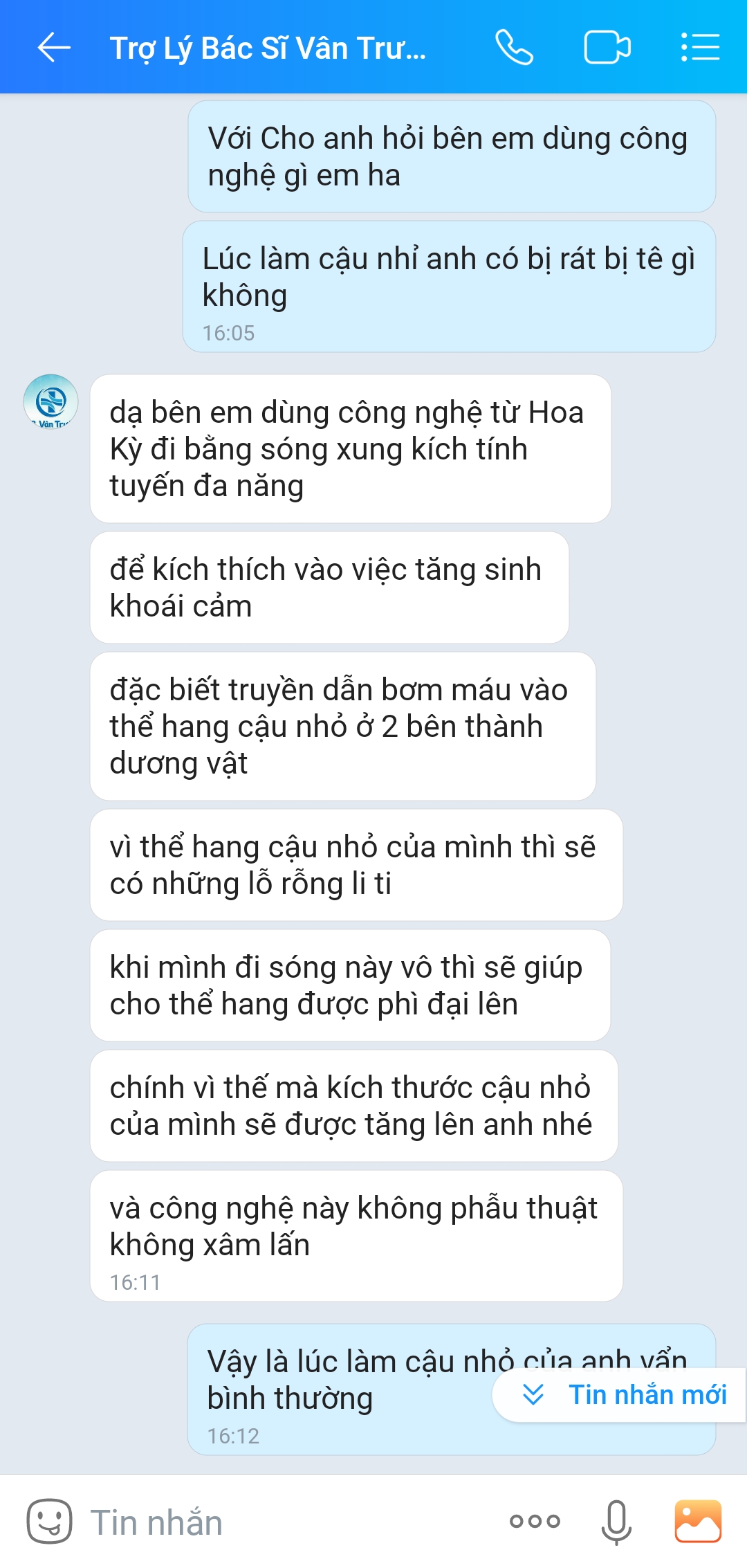Start a video call
The image size is (747, 1568).
[x=607, y=47]
